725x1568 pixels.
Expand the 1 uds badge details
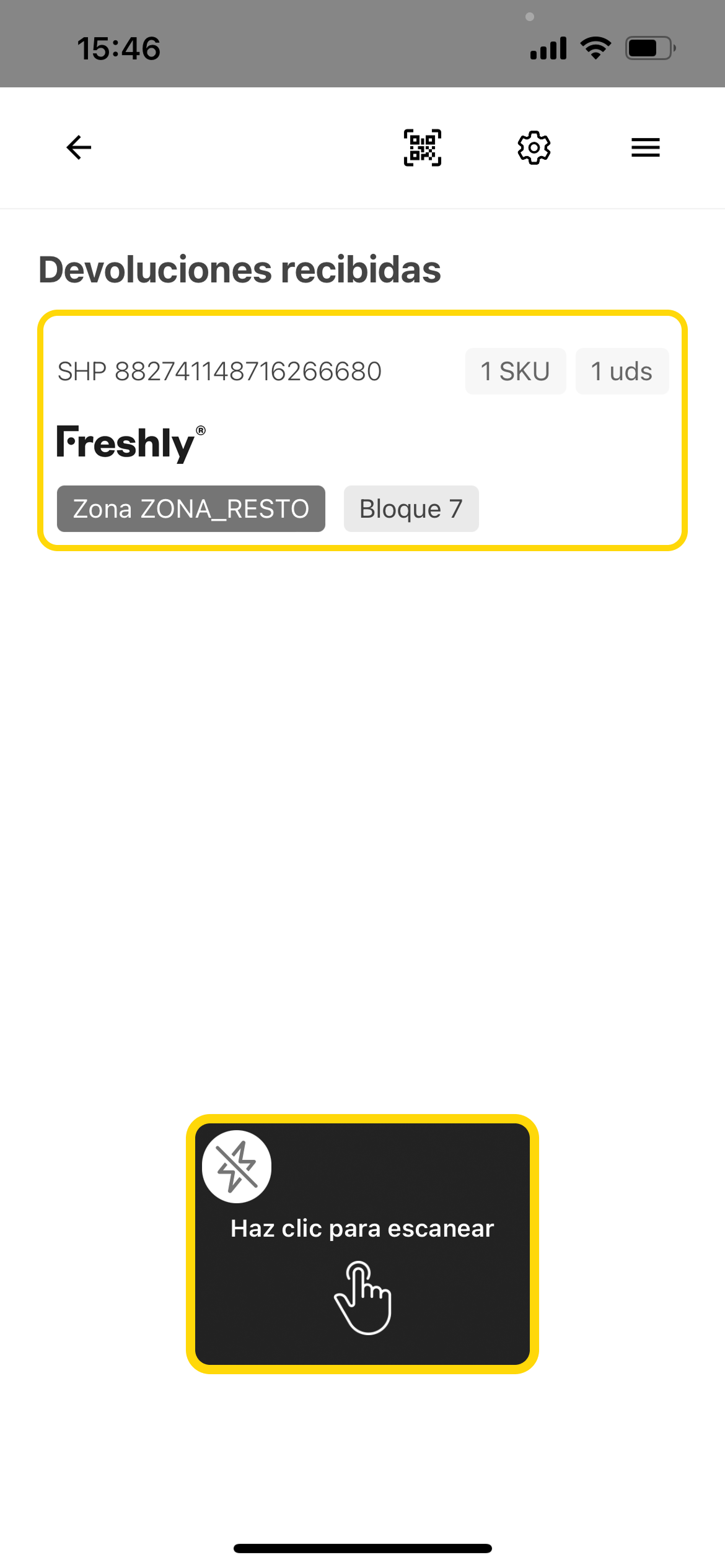[x=622, y=371]
